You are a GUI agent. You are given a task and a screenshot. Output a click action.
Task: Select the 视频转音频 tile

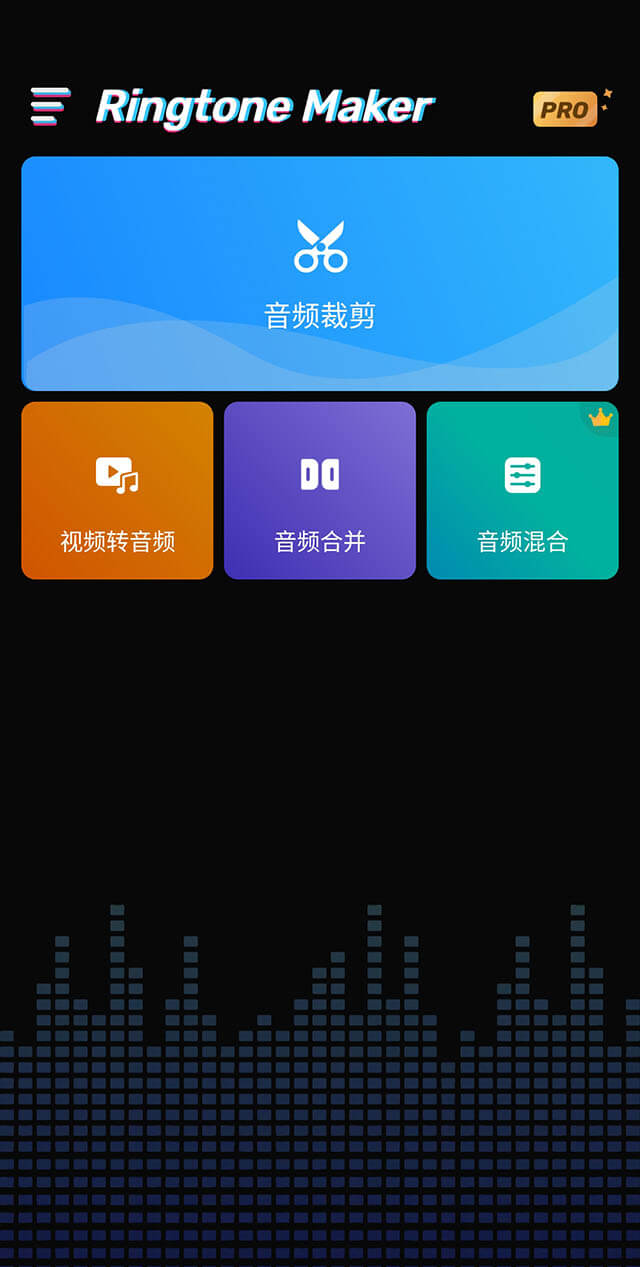click(117, 490)
